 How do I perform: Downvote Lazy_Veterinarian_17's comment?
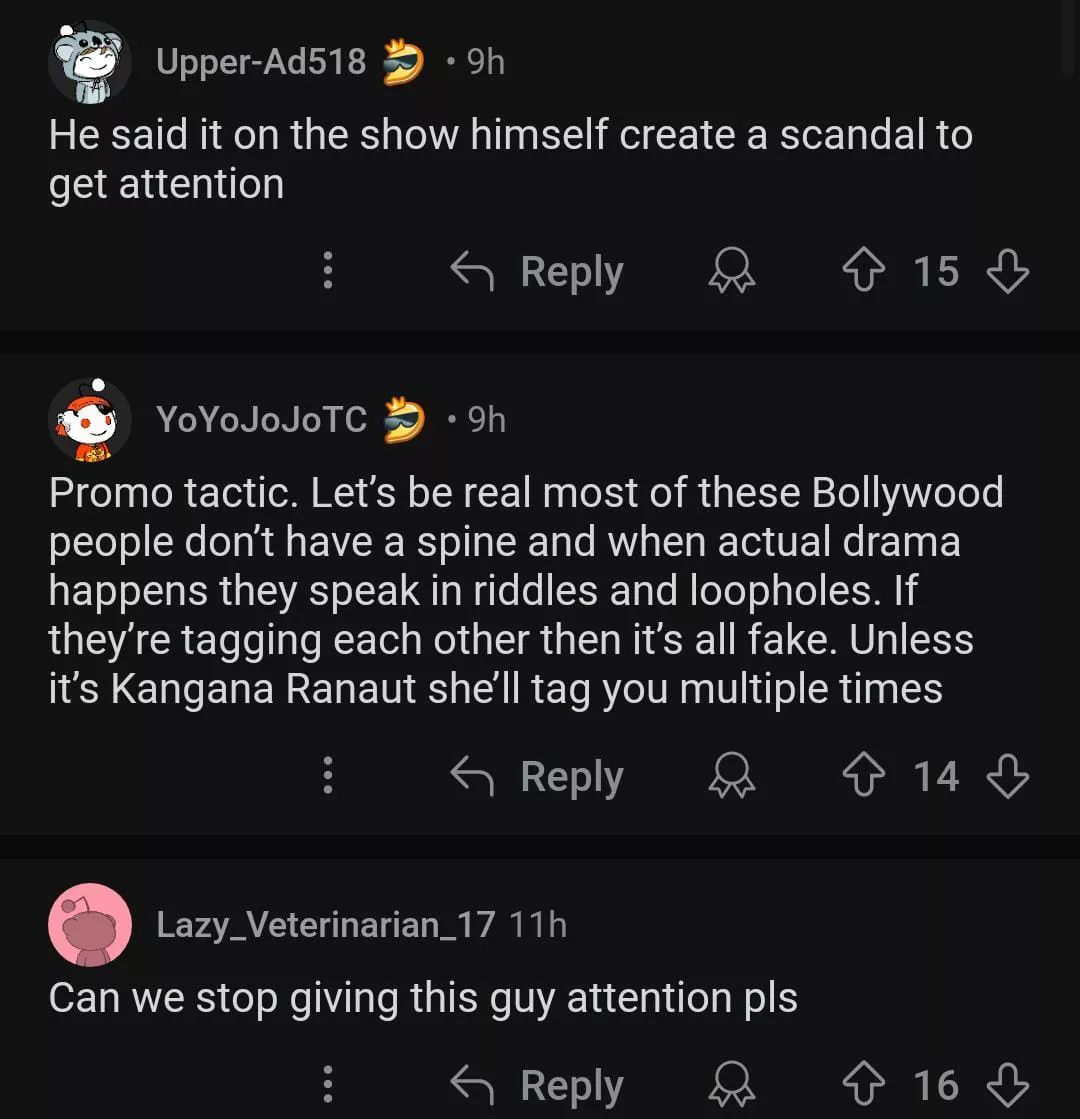tap(1007, 1085)
